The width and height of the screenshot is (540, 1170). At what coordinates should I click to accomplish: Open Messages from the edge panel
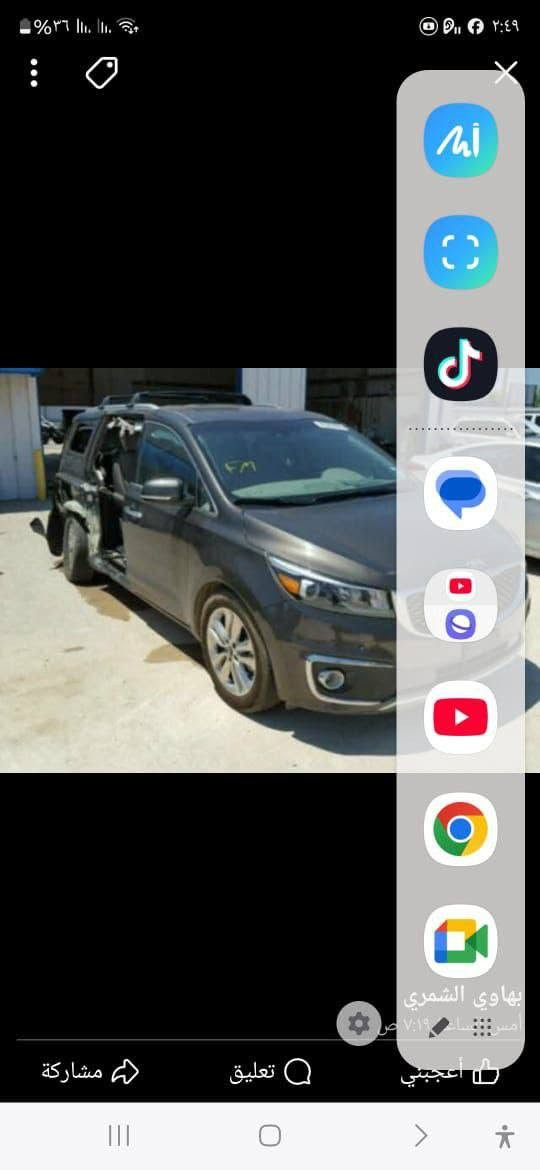(x=460, y=493)
